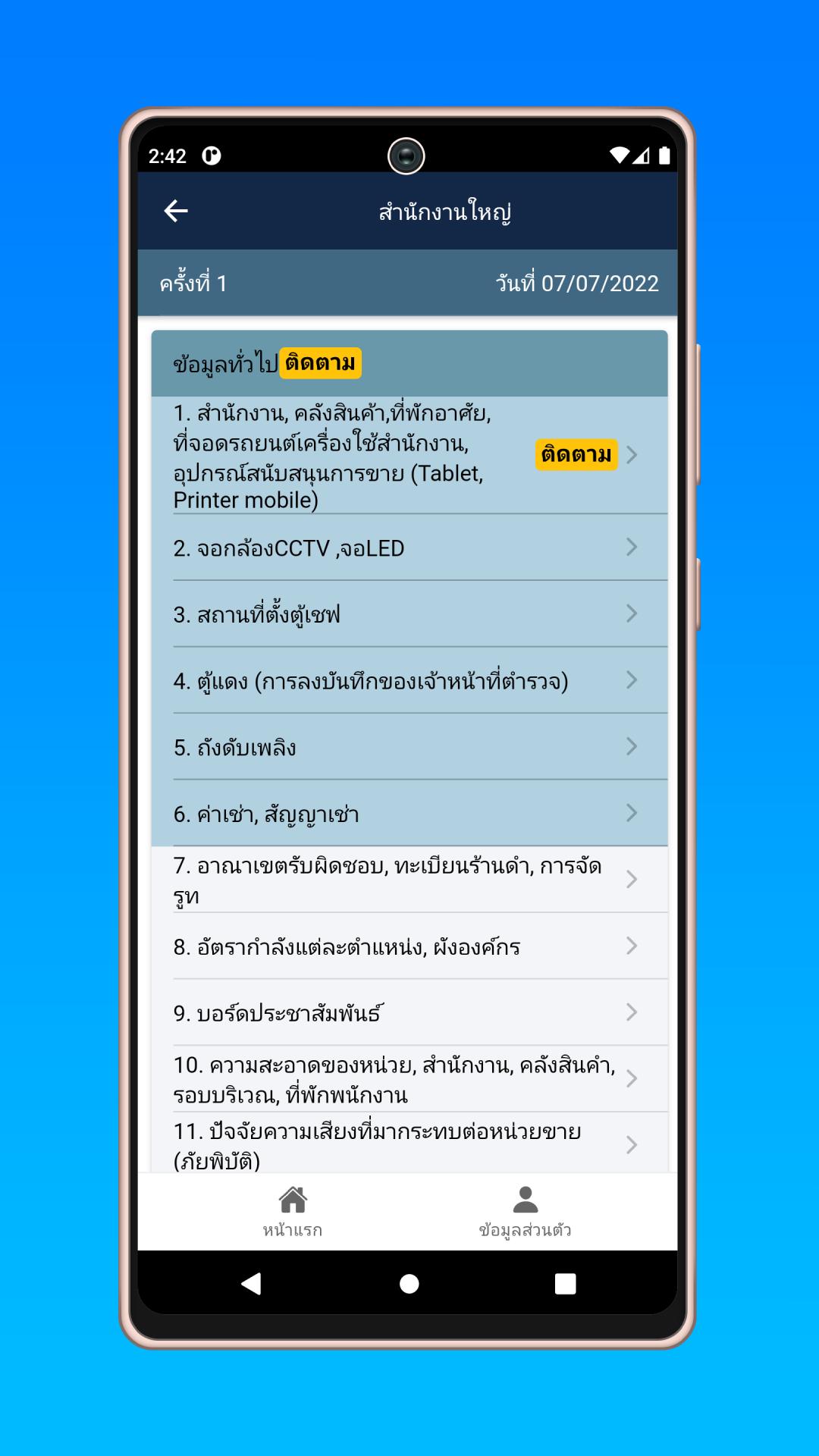Open item 1 about office and warehouse

click(x=409, y=455)
